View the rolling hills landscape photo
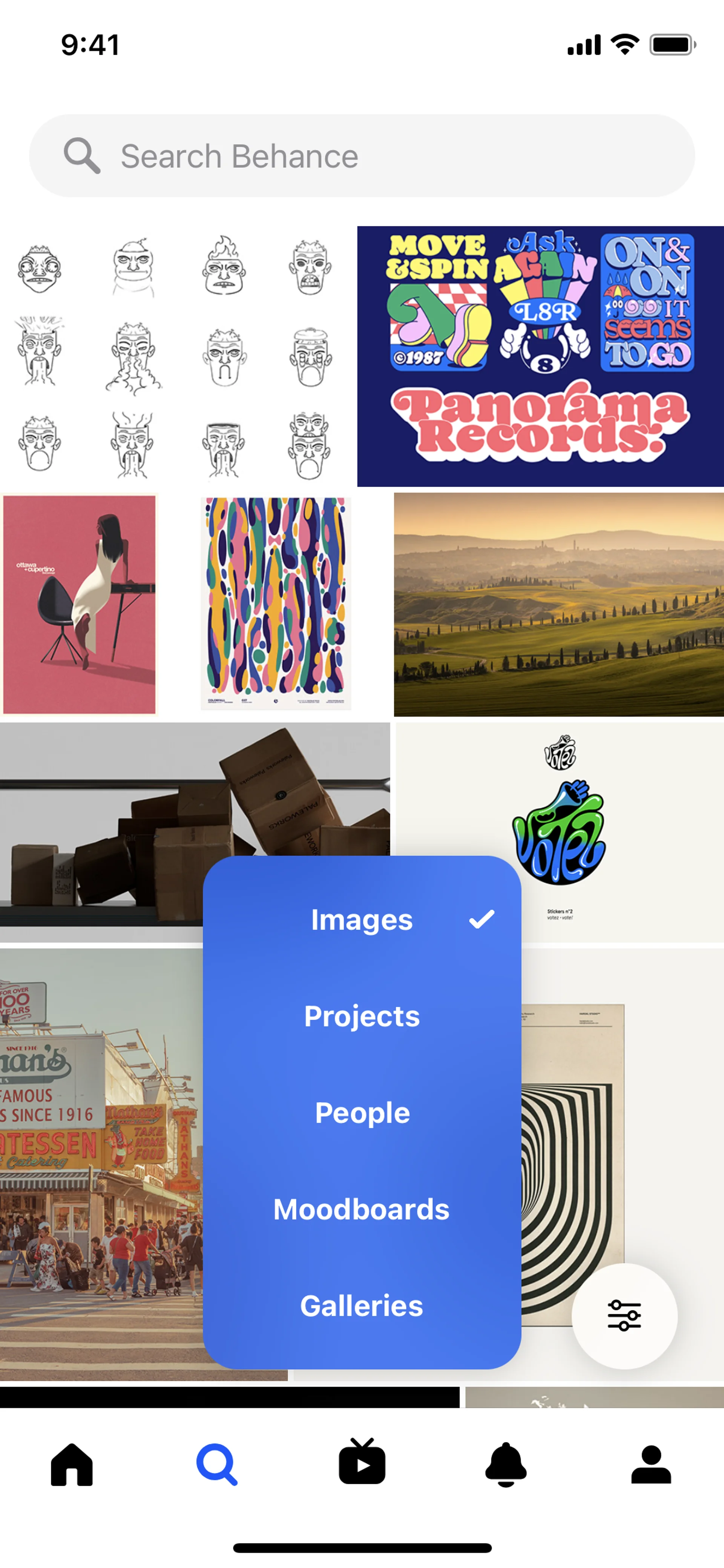Viewport: 724px width, 1568px height. coord(558,604)
